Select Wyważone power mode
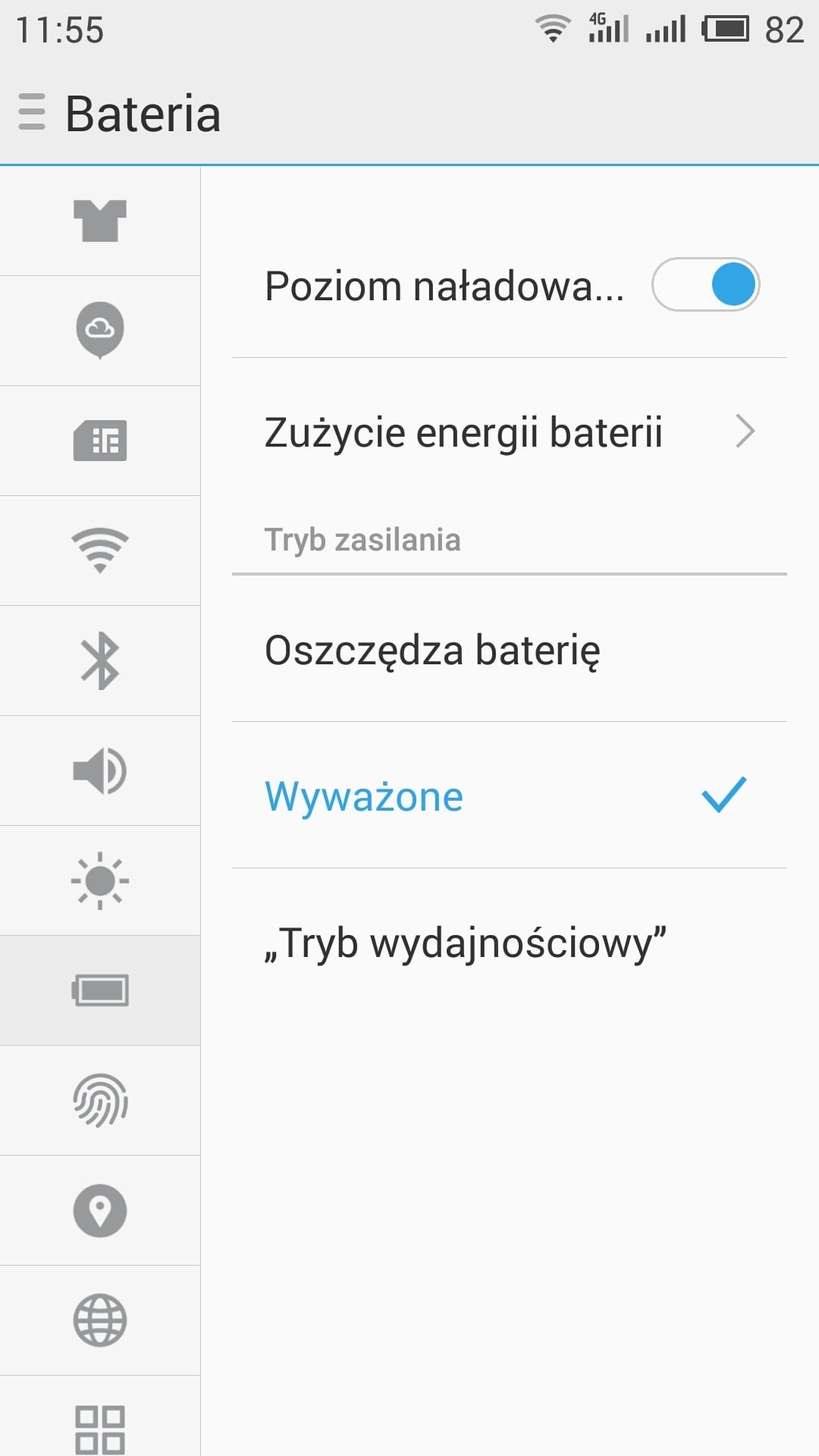The image size is (819, 1456). click(x=510, y=795)
